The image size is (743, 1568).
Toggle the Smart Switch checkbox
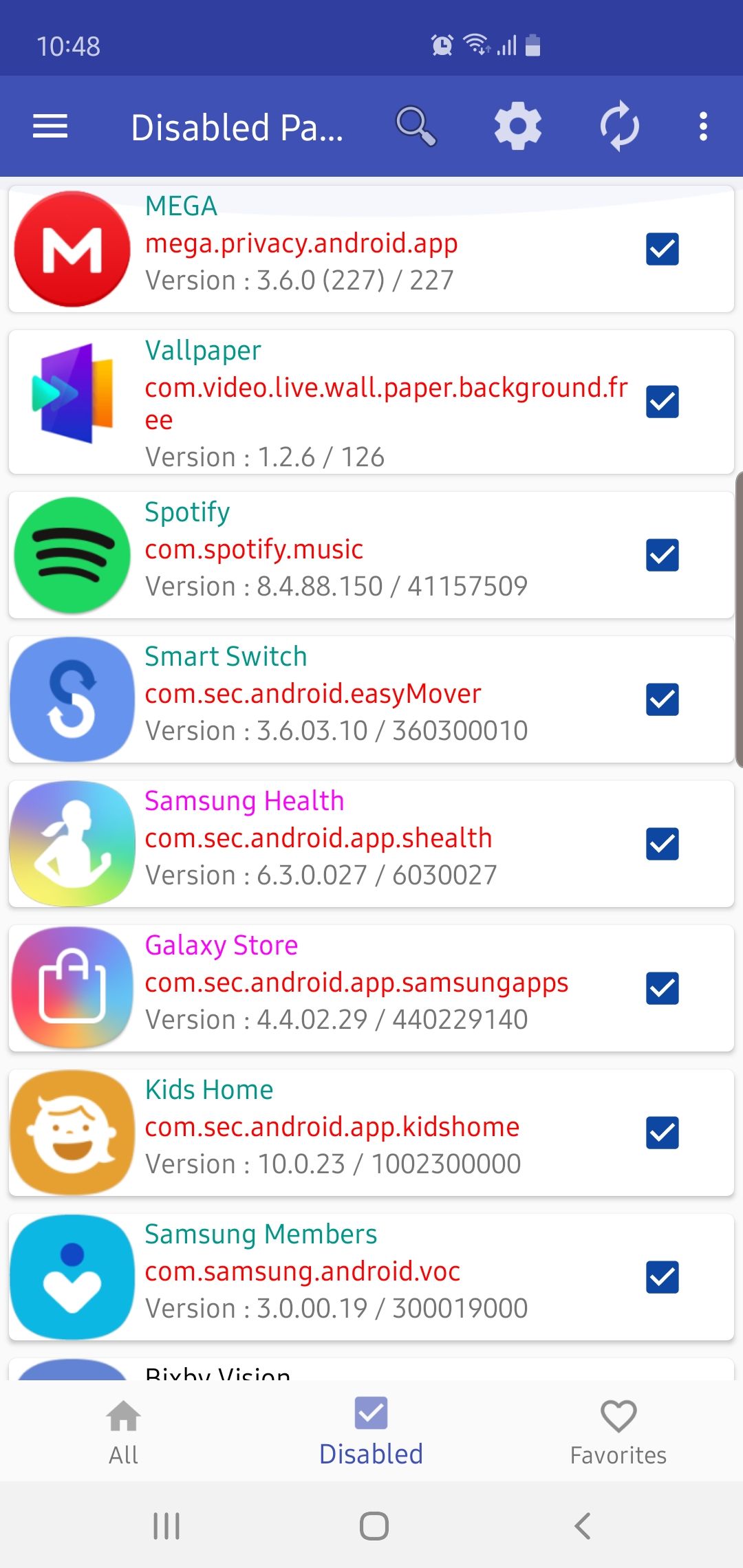663,699
